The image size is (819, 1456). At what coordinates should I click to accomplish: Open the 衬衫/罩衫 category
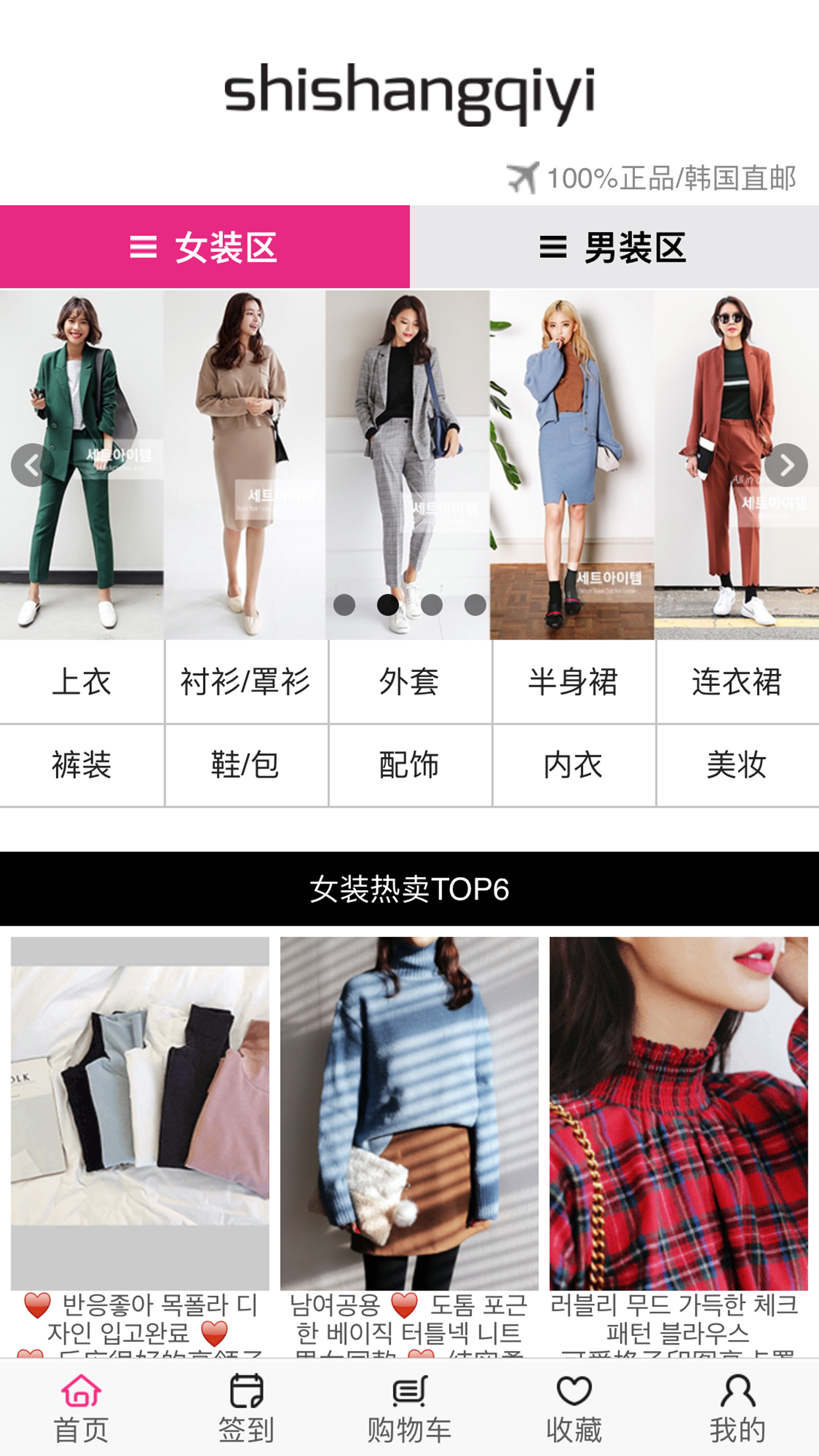245,681
